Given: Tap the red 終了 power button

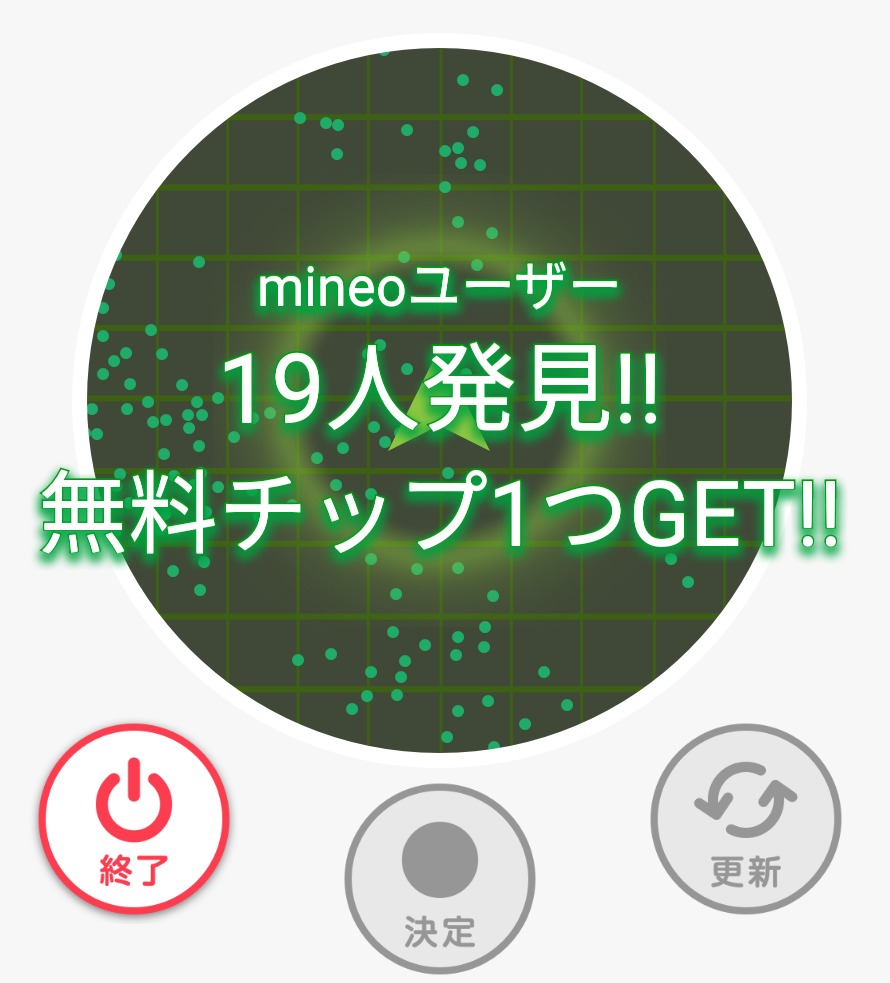Looking at the screenshot, I should tap(134, 819).
